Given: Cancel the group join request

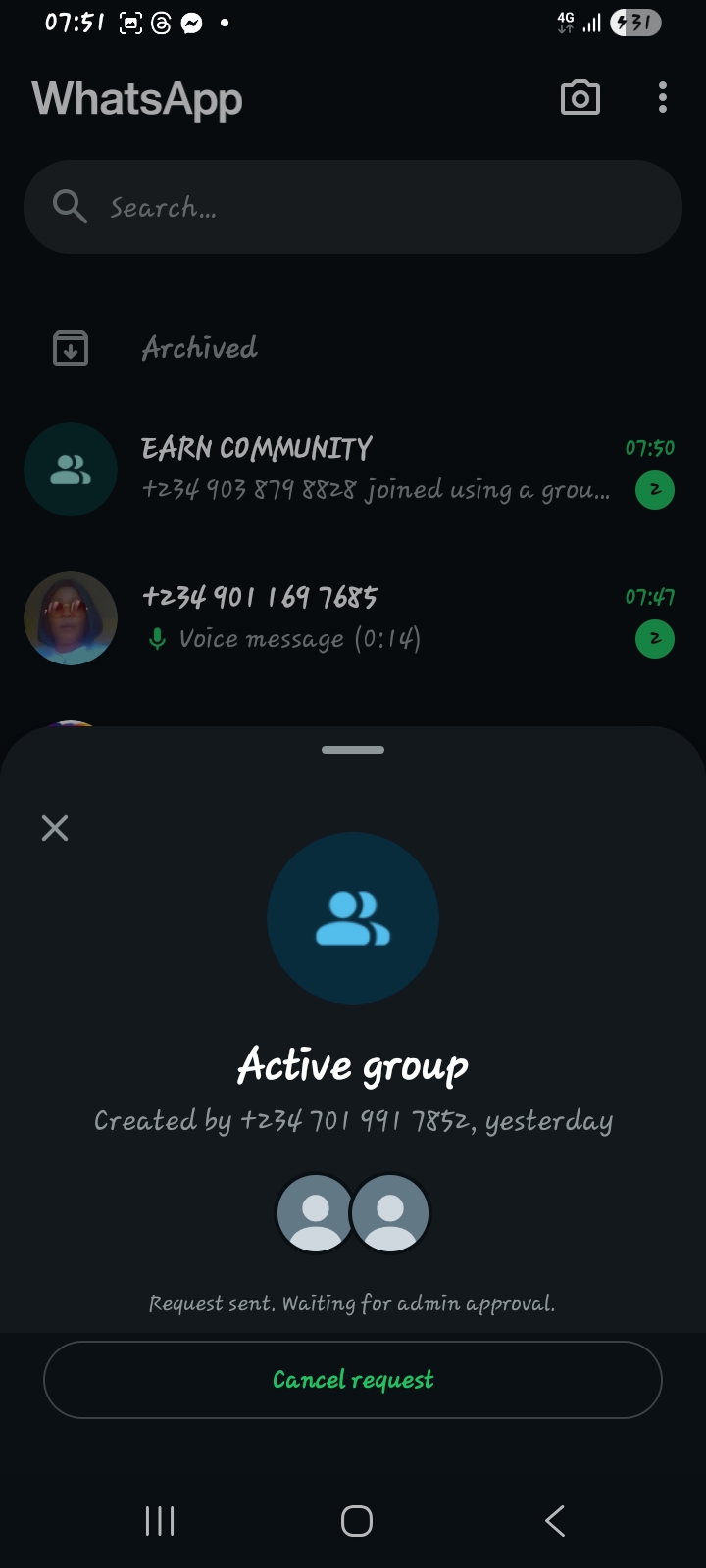Looking at the screenshot, I should pyautogui.click(x=353, y=1380).
